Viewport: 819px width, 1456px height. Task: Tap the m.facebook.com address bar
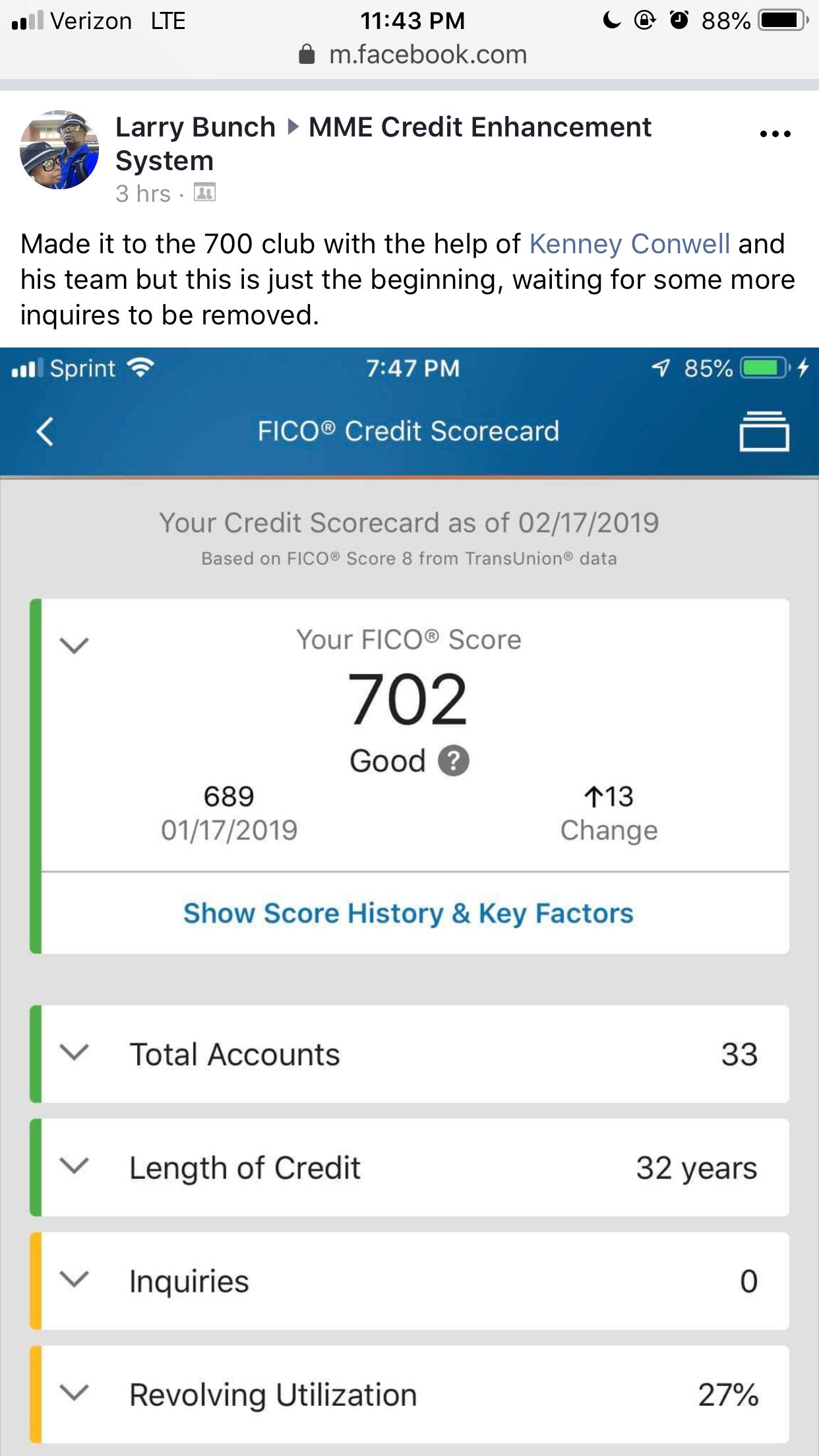coord(413,55)
